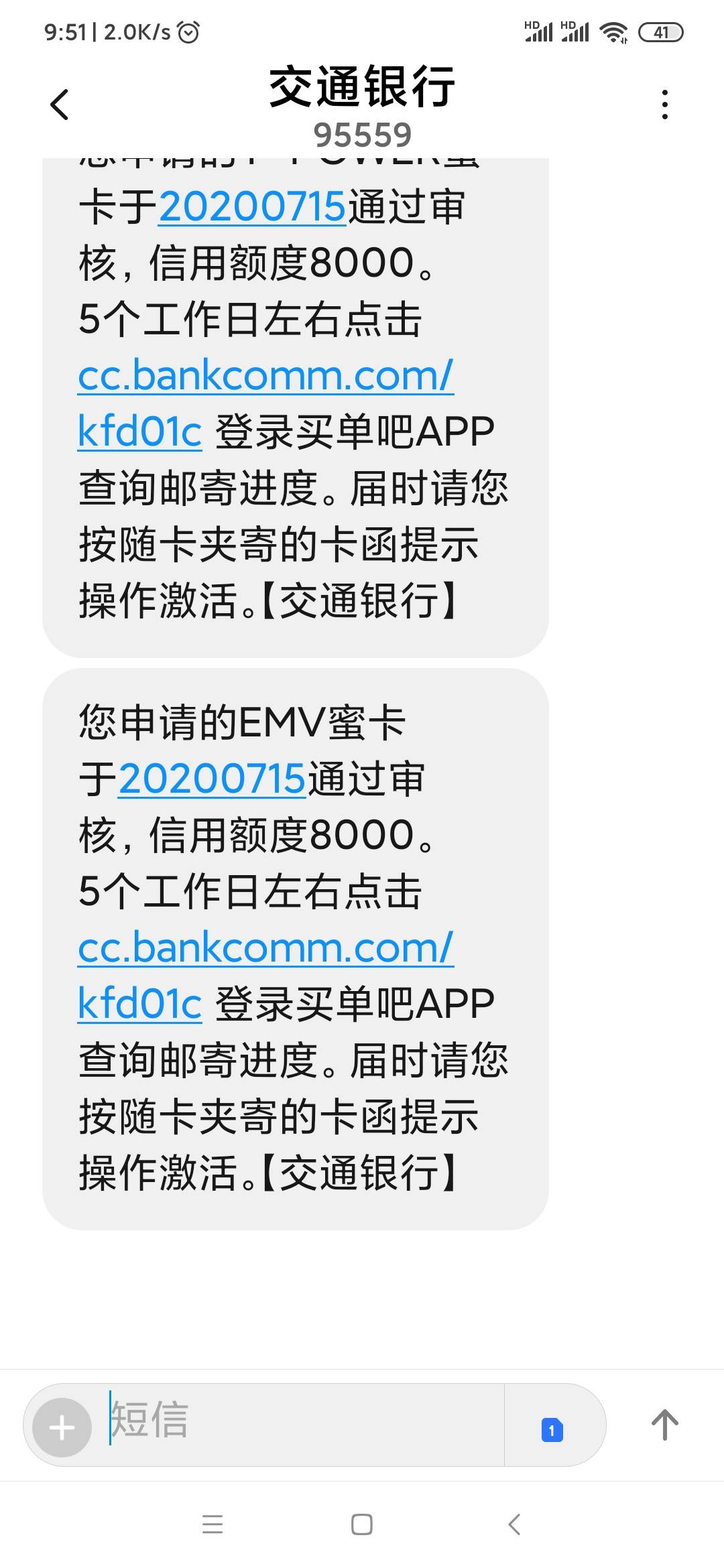Tap the 20200715 date in the upper message
The width and height of the screenshot is (724, 1568).
click(x=252, y=206)
